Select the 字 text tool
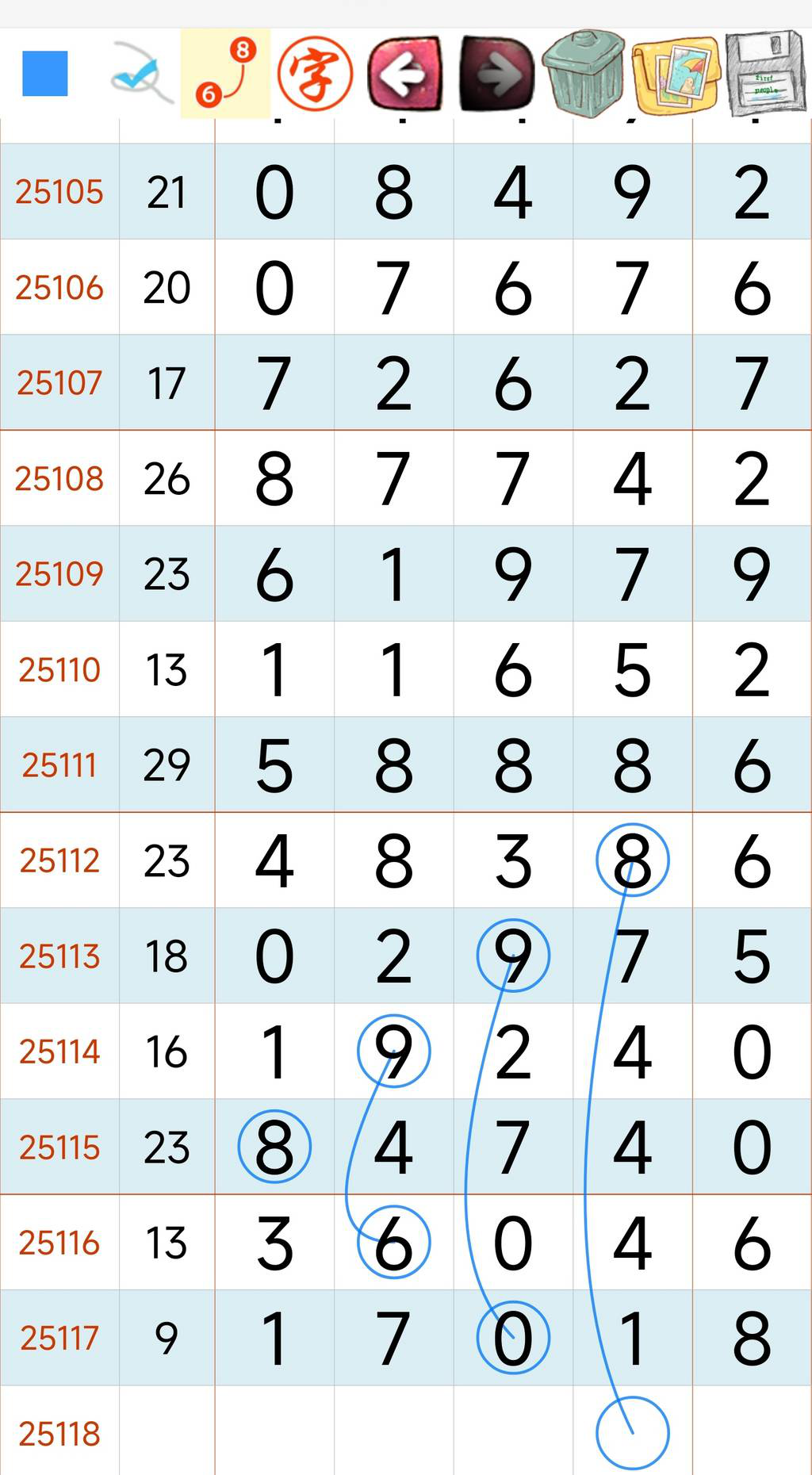 coord(315,74)
